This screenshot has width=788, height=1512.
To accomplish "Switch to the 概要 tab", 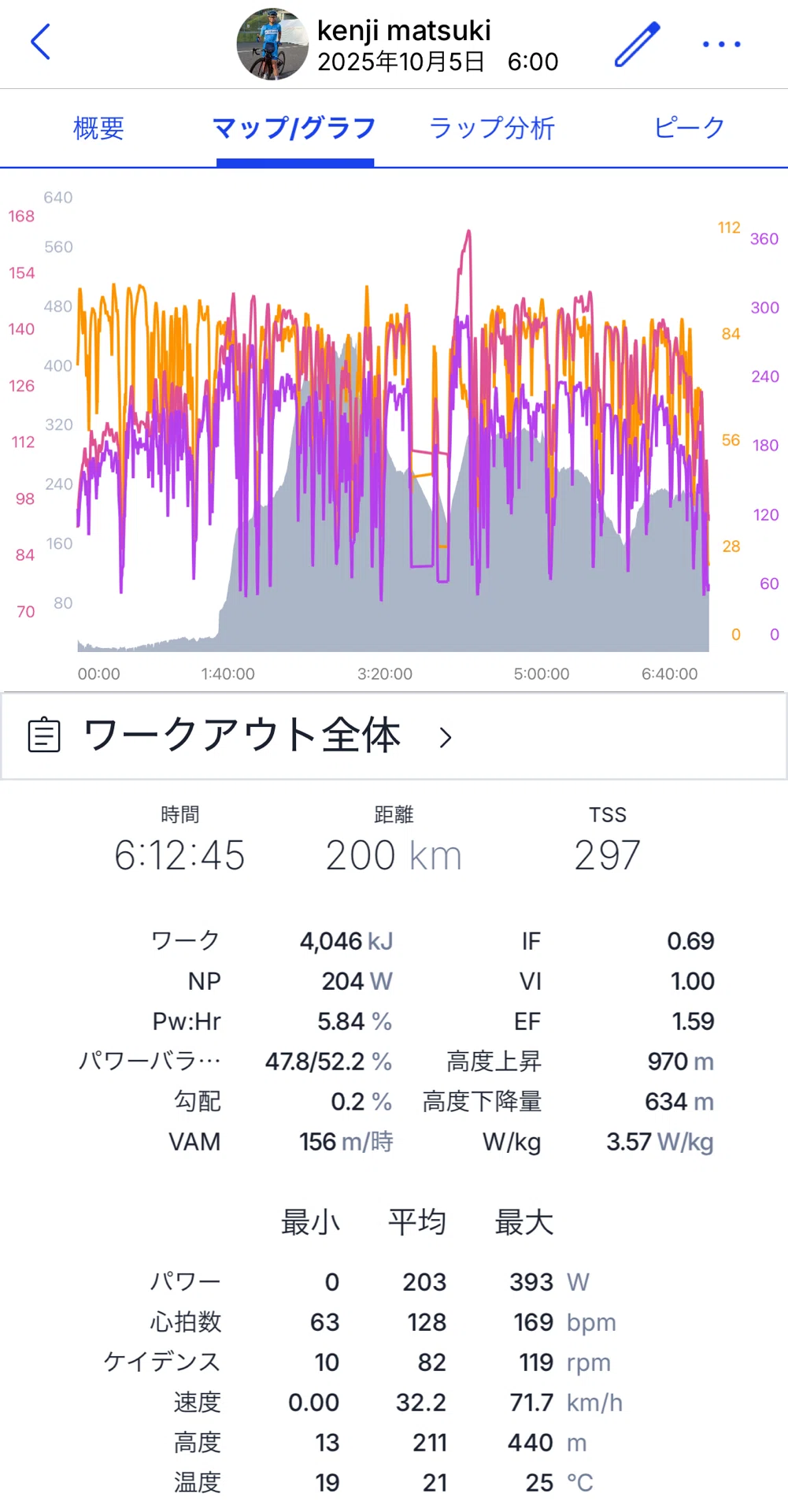I will [x=98, y=128].
